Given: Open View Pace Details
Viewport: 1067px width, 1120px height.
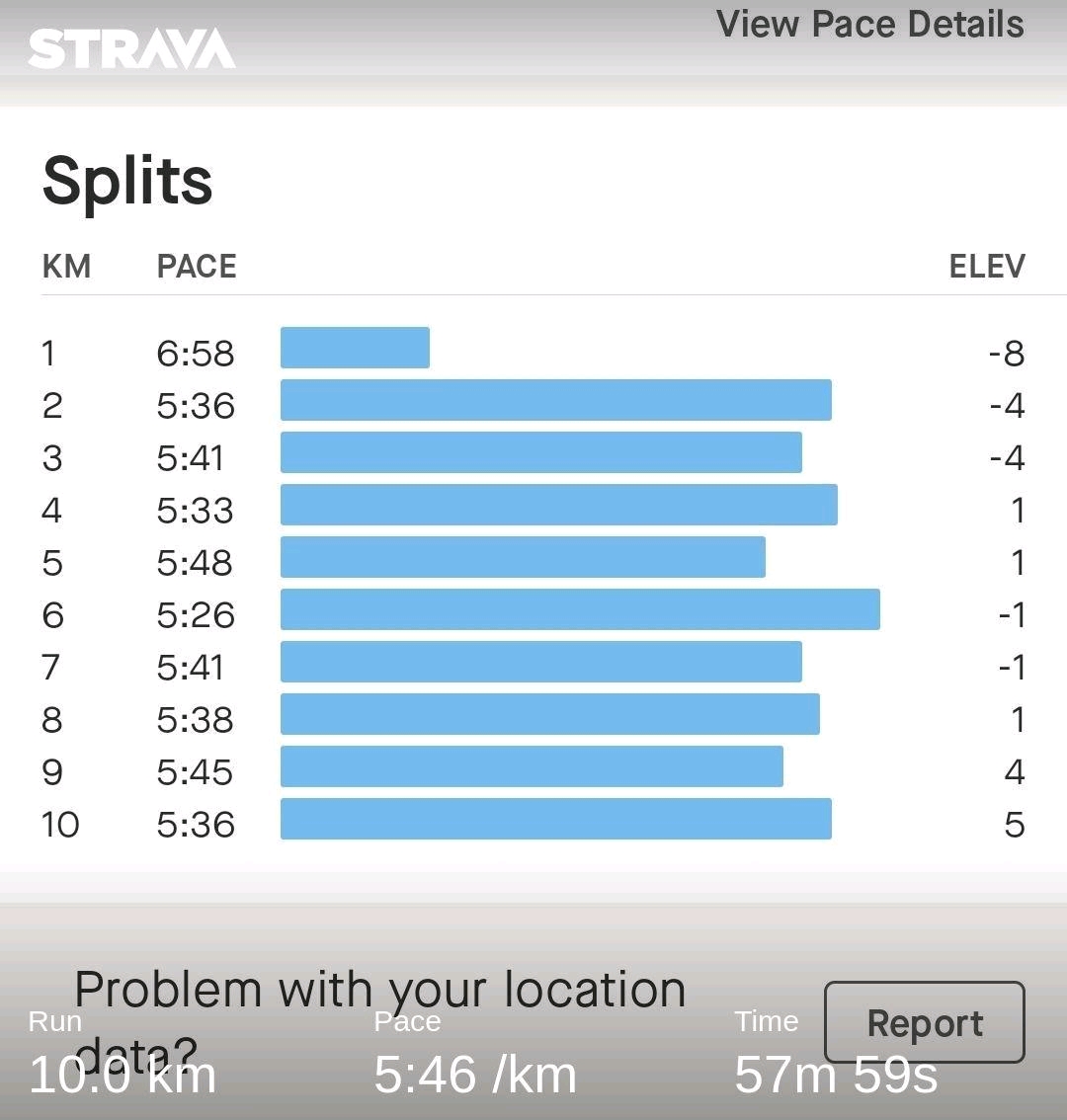Looking at the screenshot, I should coord(869,25).
